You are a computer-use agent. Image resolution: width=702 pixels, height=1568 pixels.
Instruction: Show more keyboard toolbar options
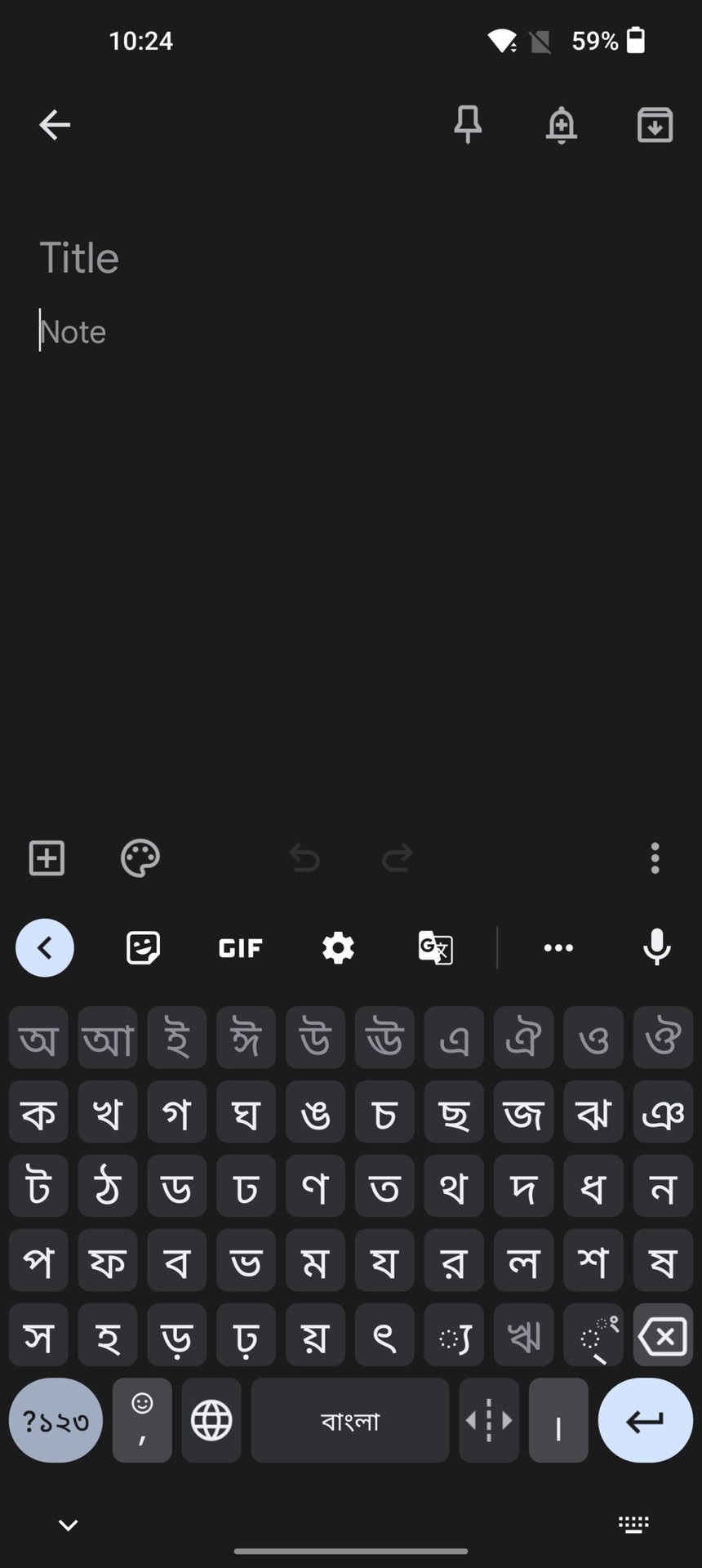point(558,947)
